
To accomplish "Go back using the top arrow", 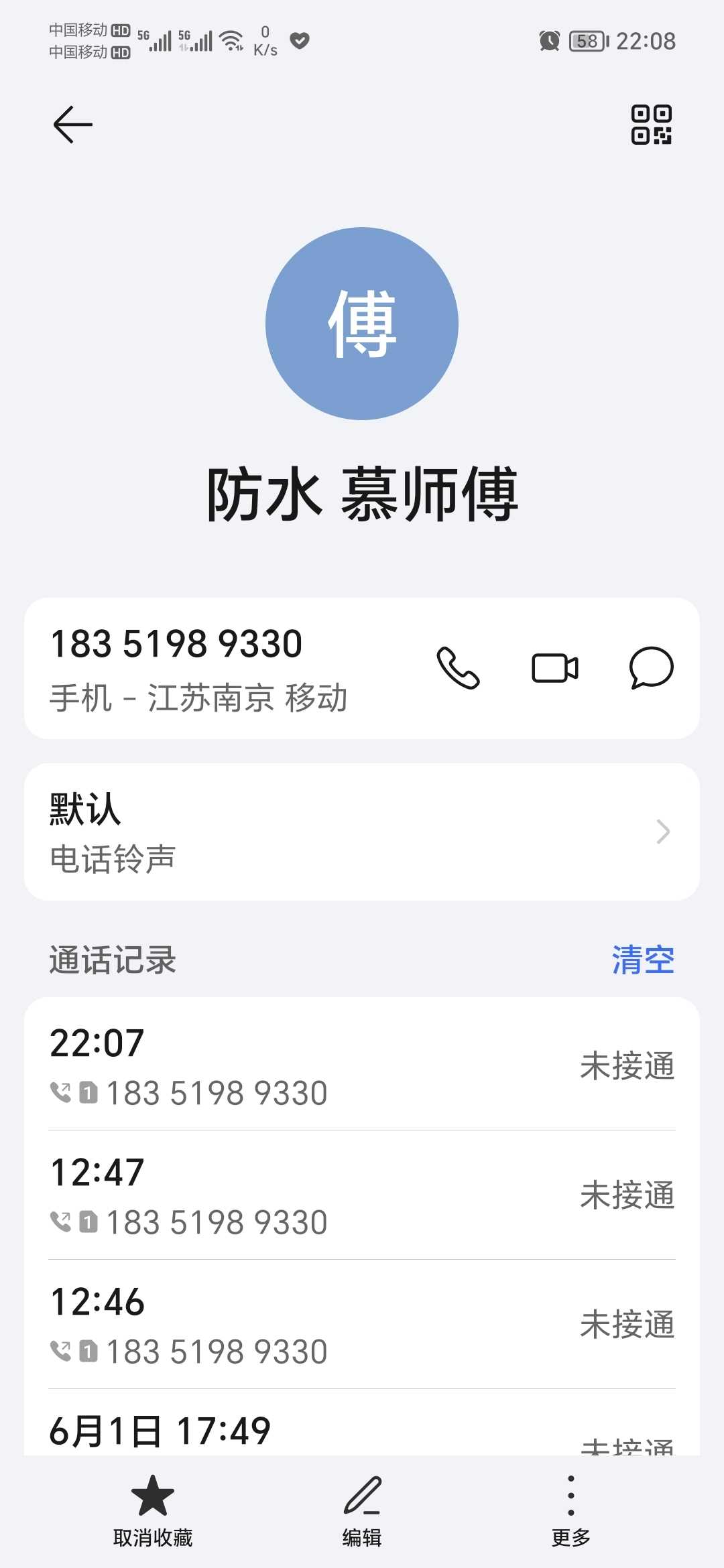I will (72, 125).
